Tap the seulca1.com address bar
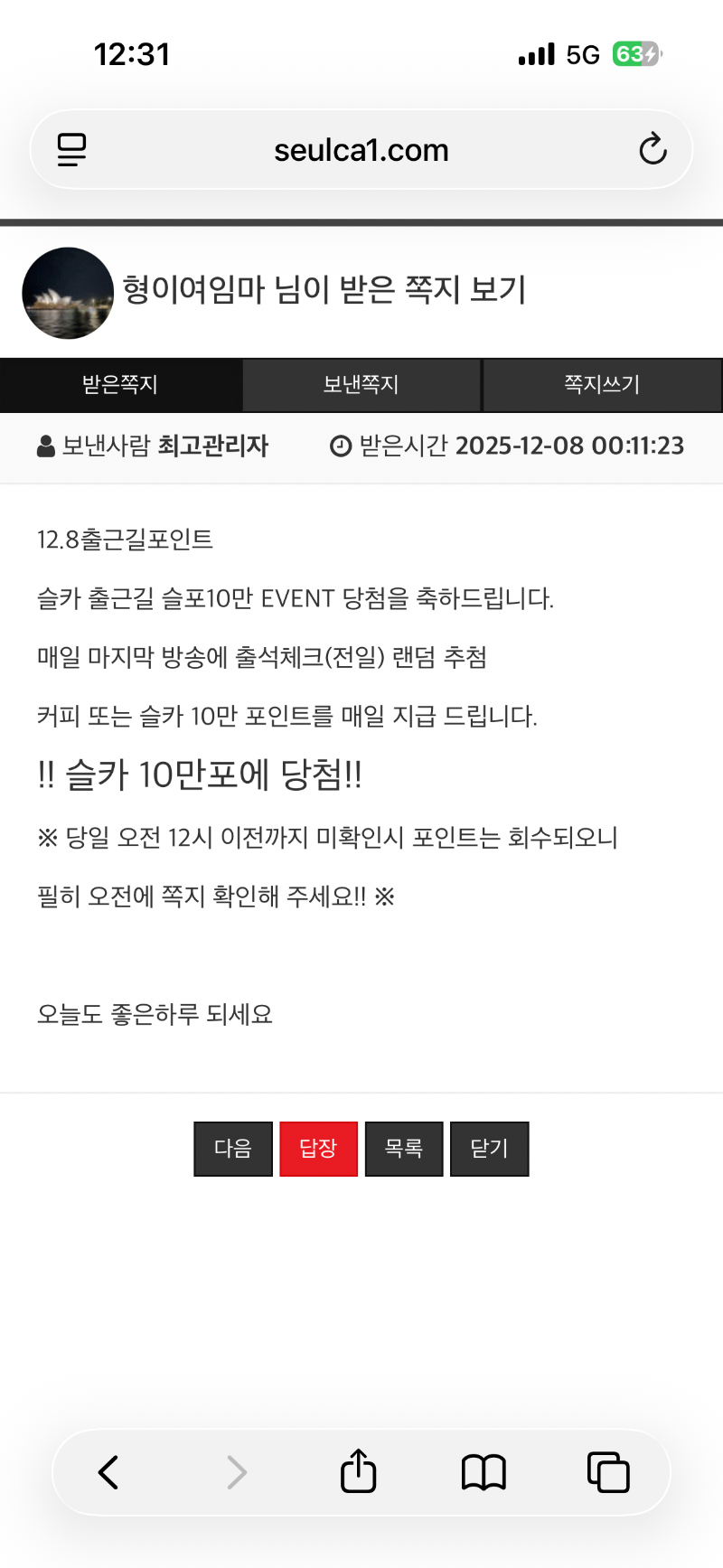The height and width of the screenshot is (1568, 723). click(x=360, y=149)
